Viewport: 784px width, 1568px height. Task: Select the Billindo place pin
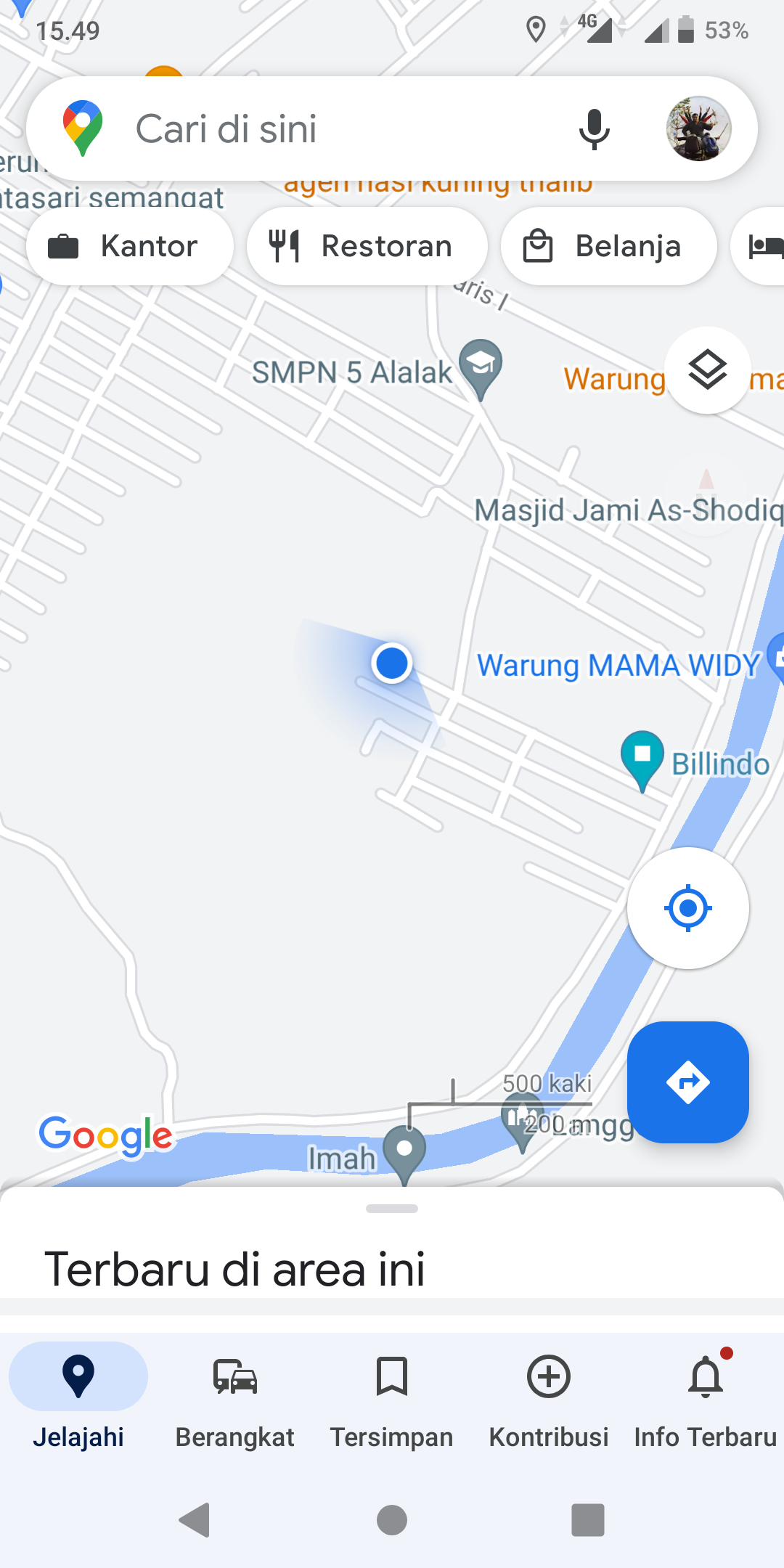pyautogui.click(x=642, y=757)
